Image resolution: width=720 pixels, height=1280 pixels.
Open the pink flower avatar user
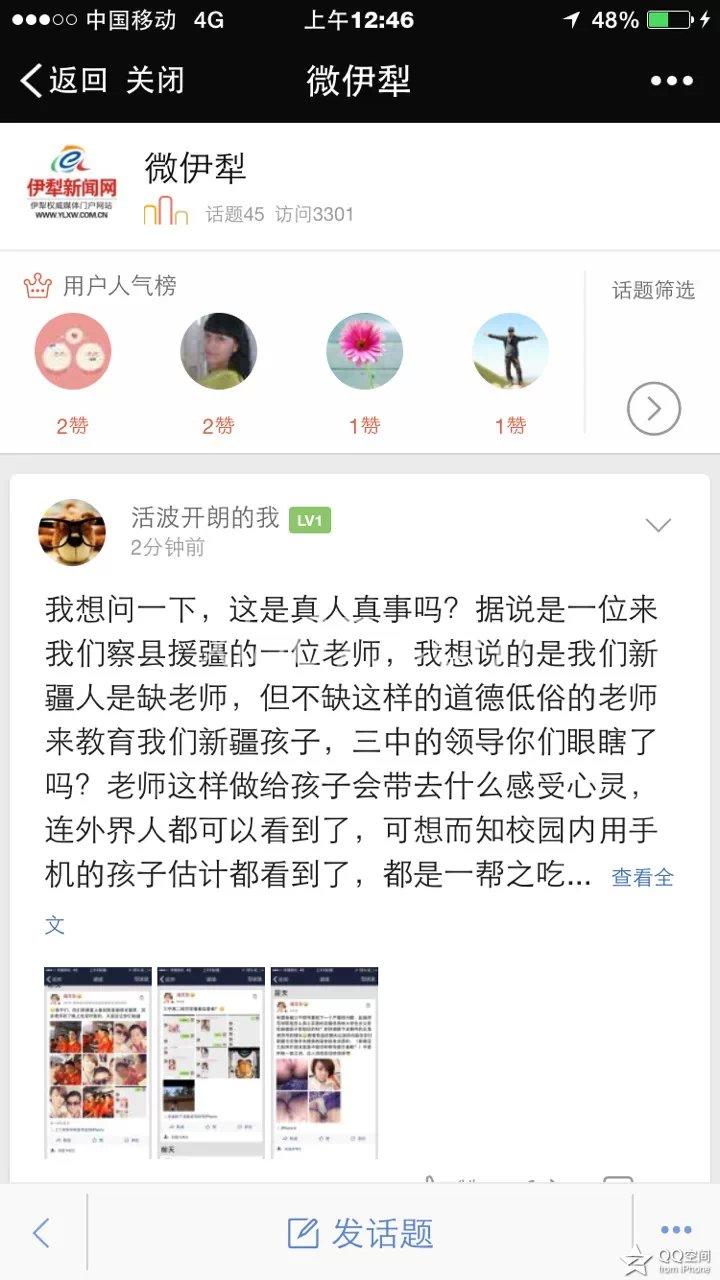coord(364,352)
